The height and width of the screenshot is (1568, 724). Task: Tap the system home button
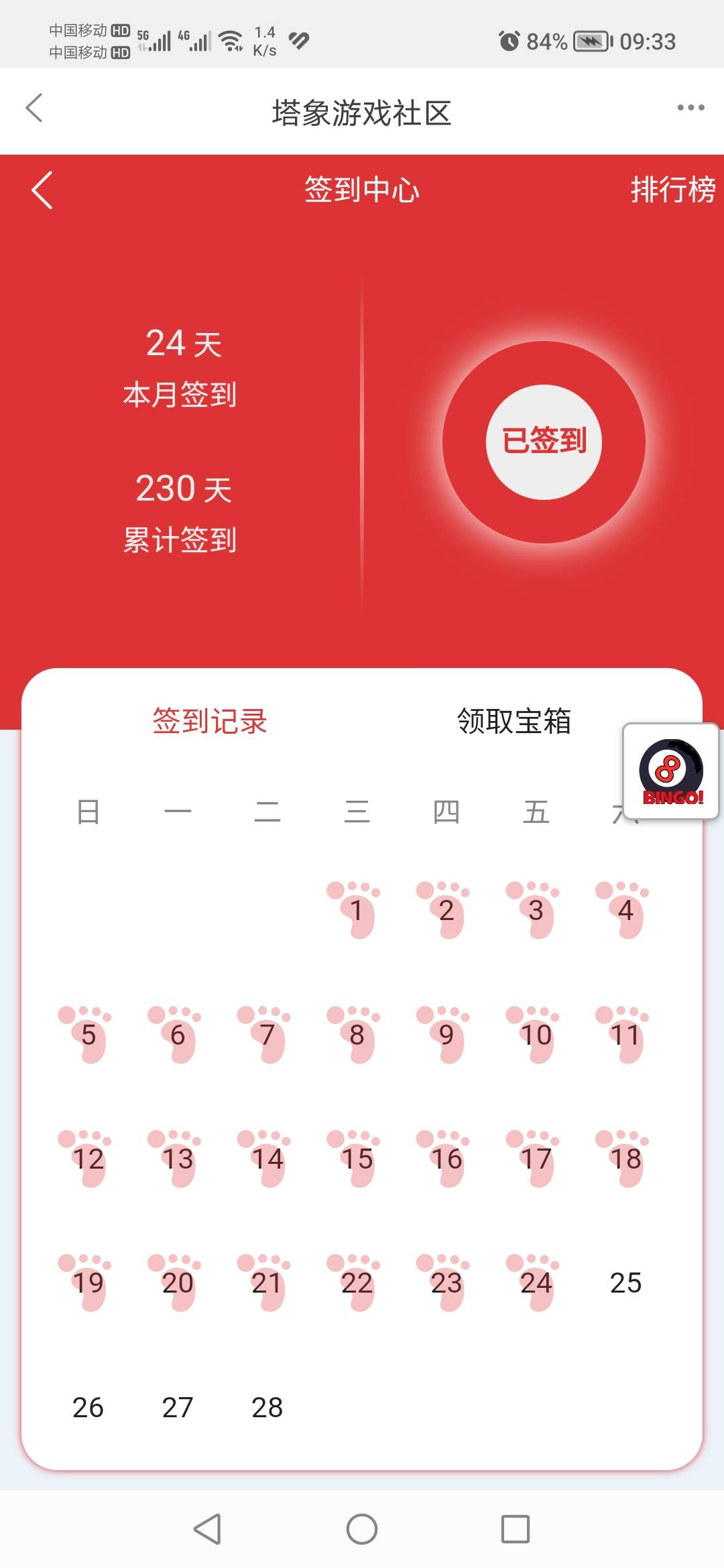tap(362, 1529)
